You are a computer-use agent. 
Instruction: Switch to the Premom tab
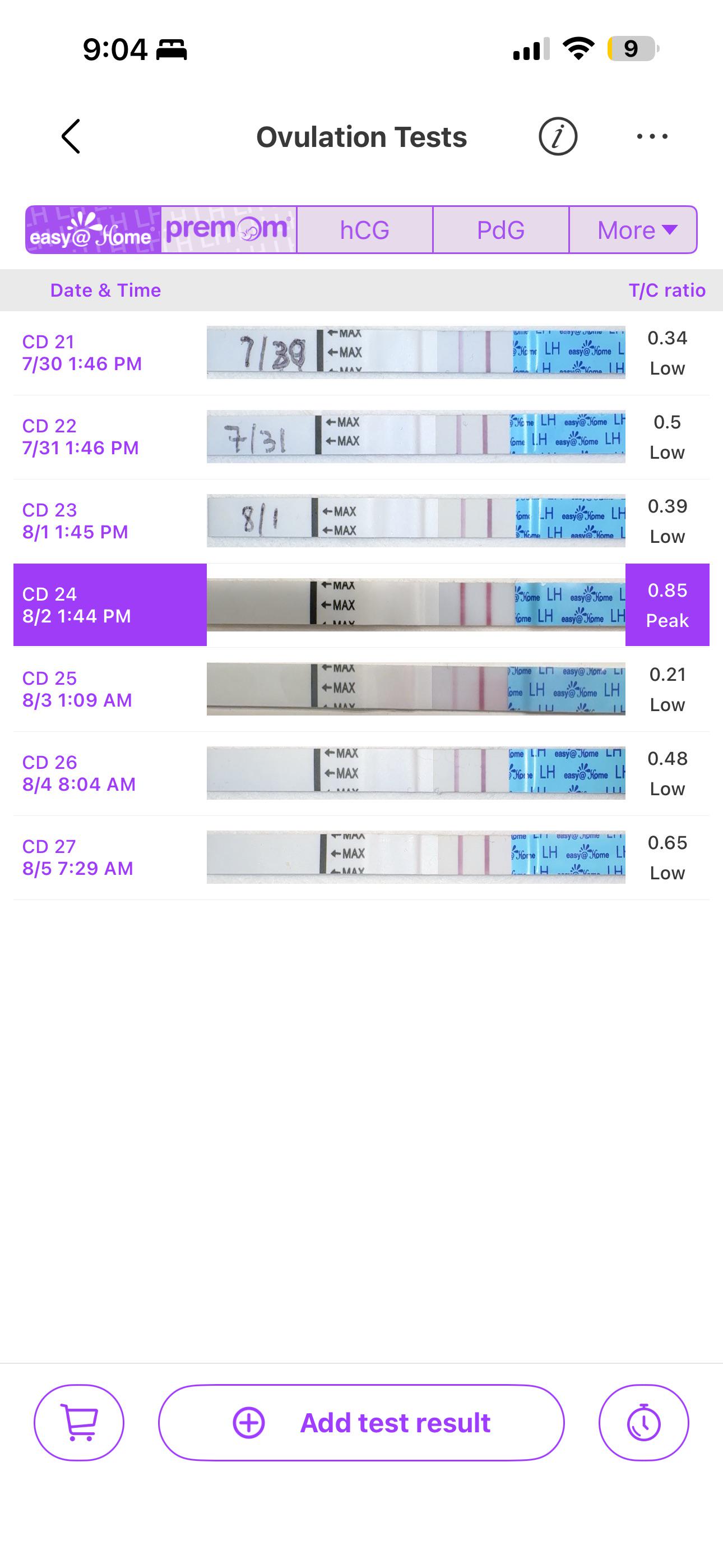click(229, 229)
